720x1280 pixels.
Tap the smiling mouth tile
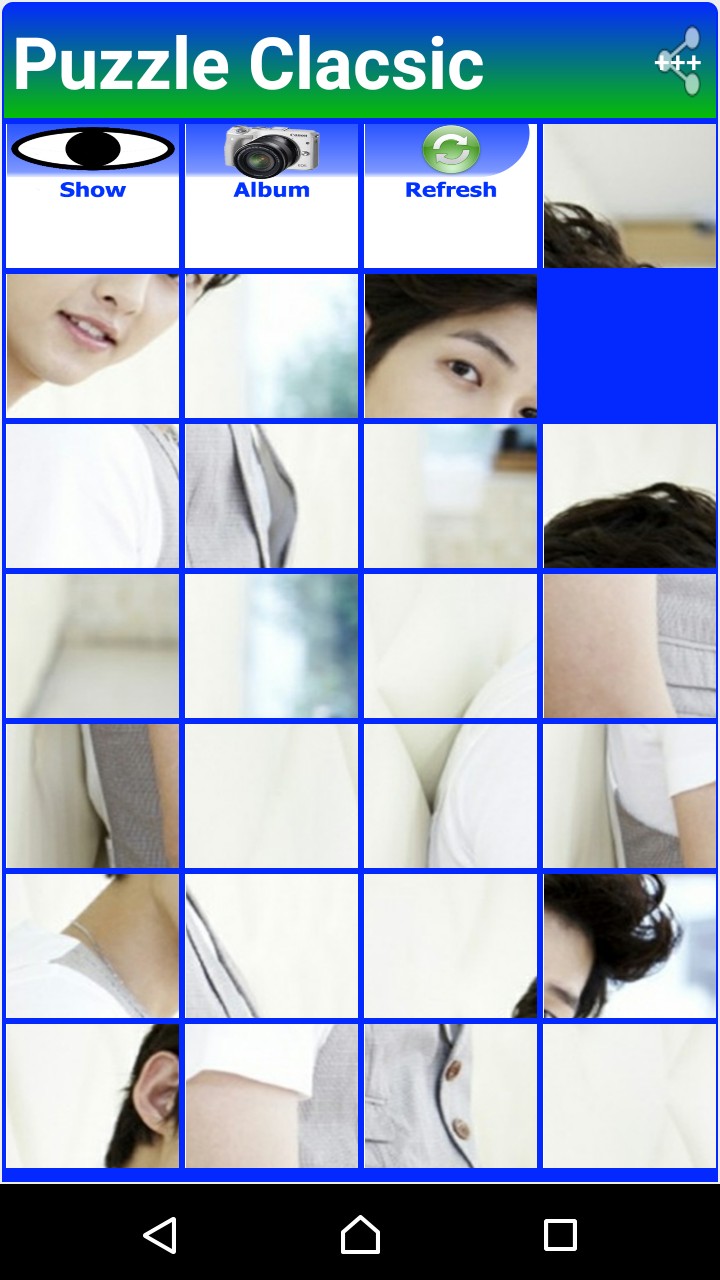pyautogui.click(x=92, y=346)
